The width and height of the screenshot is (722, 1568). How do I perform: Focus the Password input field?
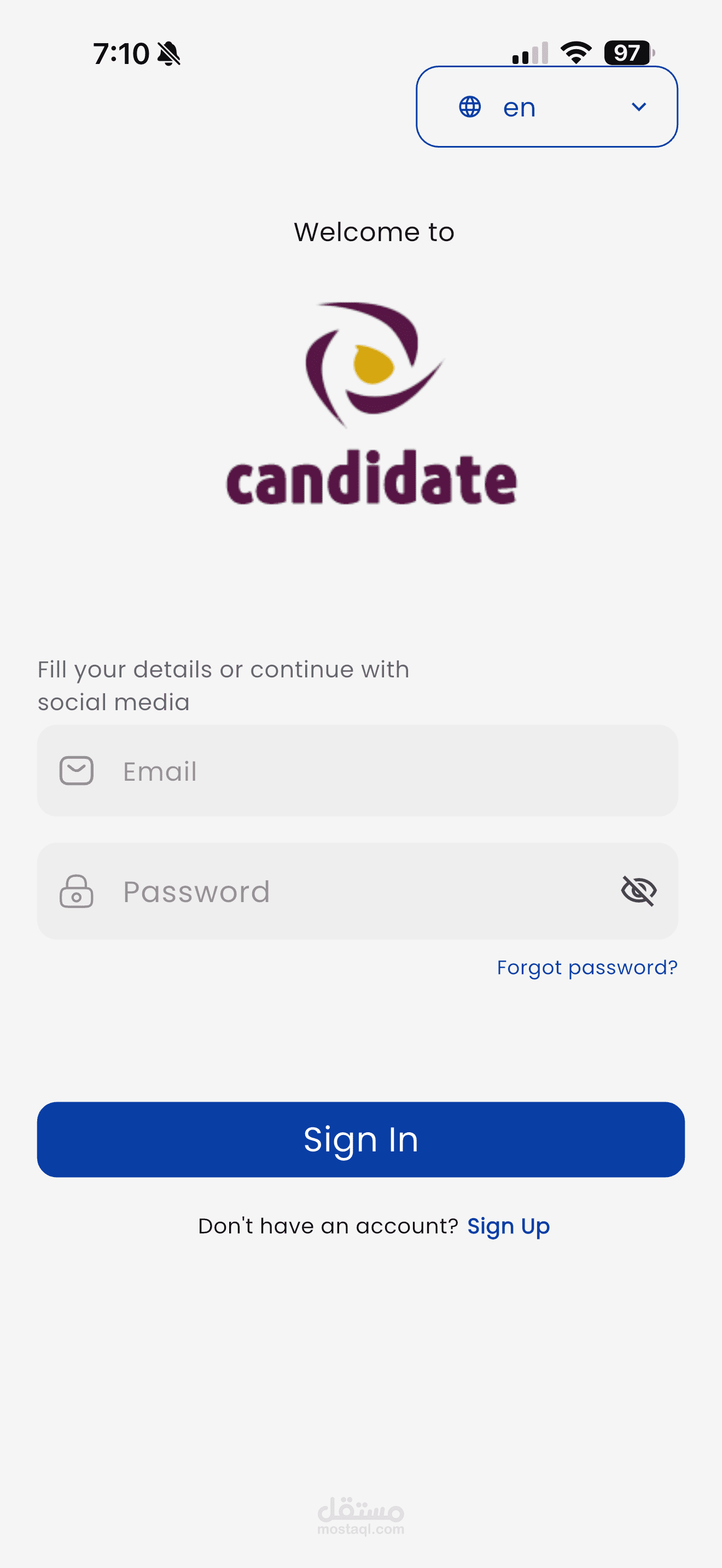357,891
